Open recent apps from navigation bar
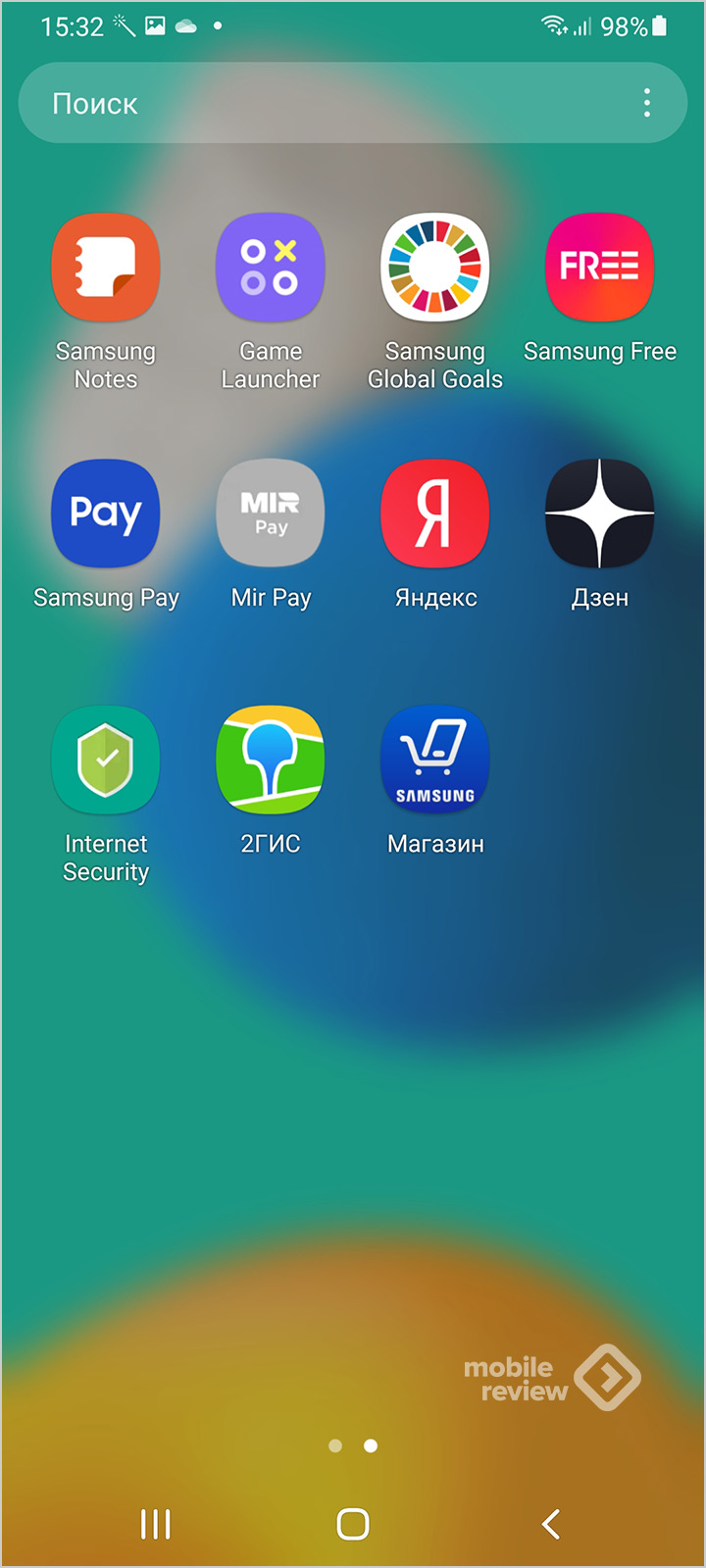The height and width of the screenshot is (1568, 706). [x=156, y=1524]
